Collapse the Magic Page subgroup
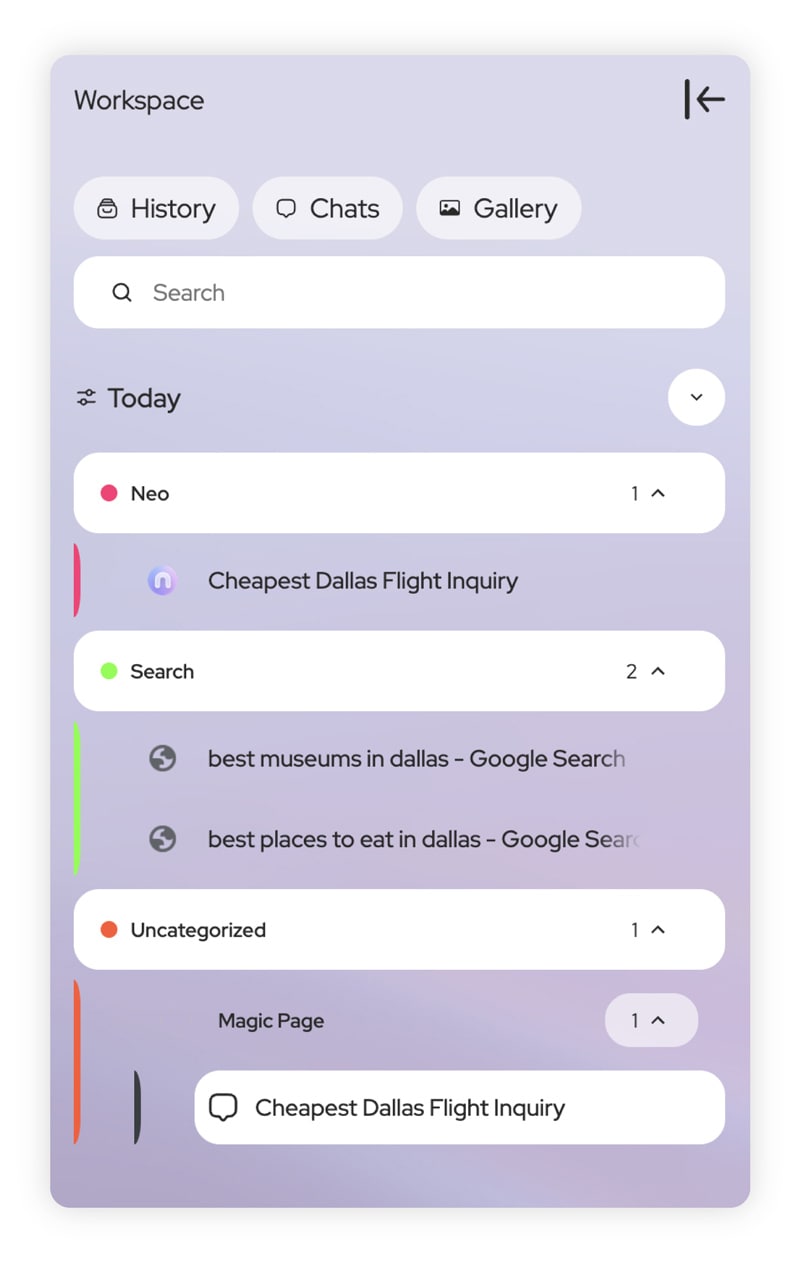Image resolution: width=800 pixels, height=1262 pixels. [x=651, y=1020]
